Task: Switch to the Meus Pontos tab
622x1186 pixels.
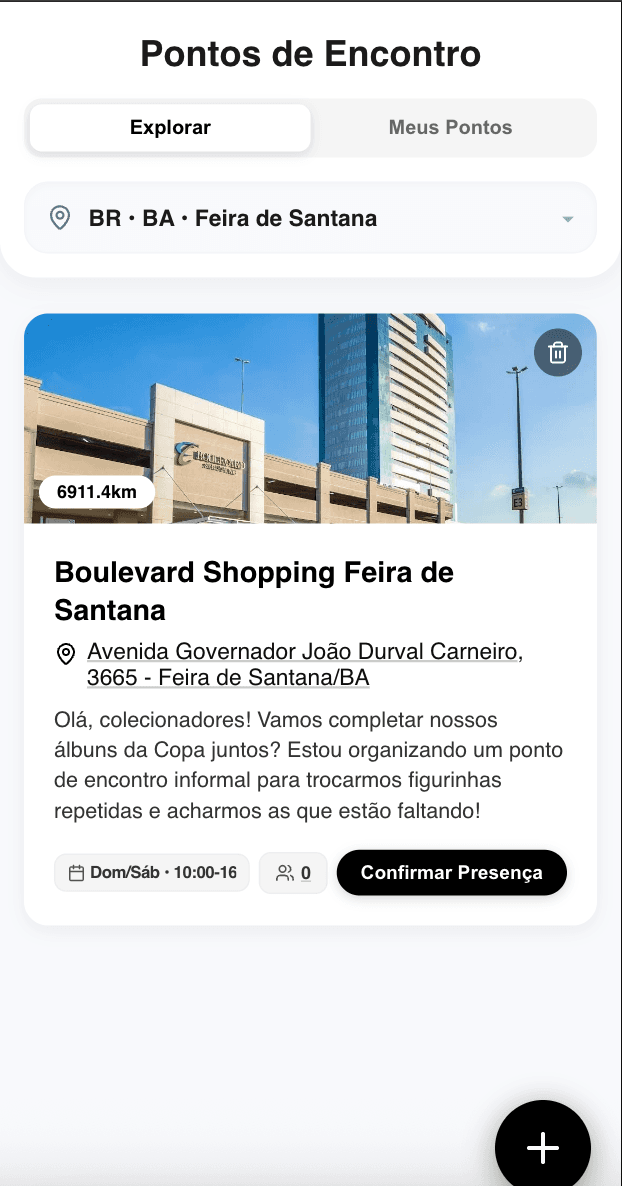Action: (x=450, y=128)
